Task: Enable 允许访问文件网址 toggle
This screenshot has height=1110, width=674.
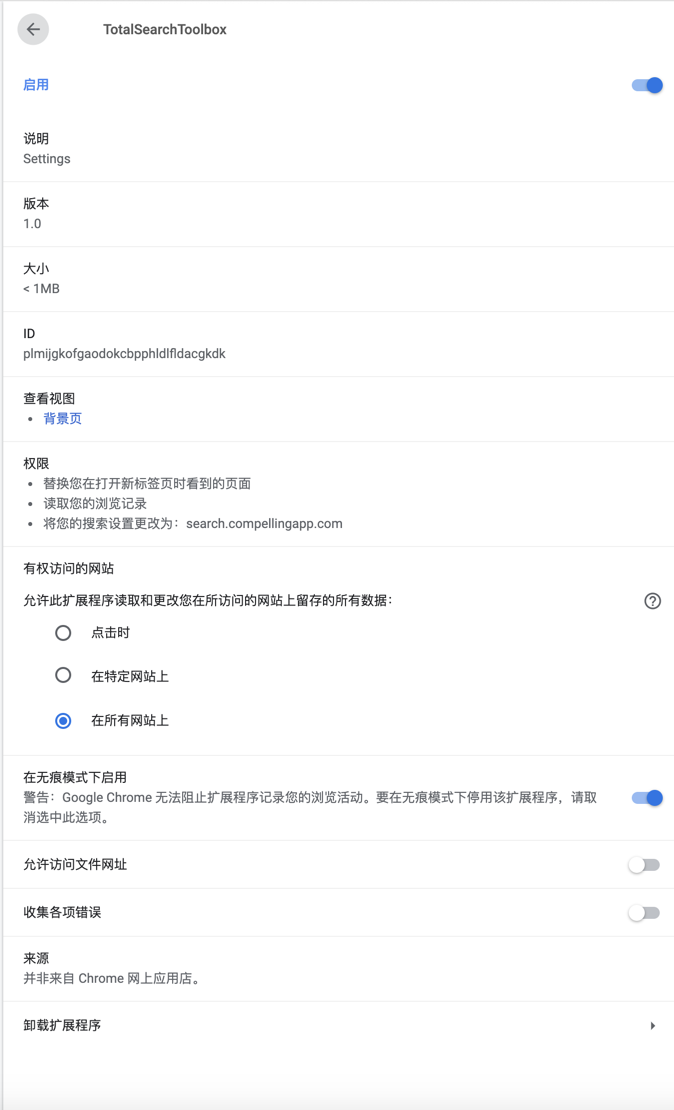Action: pyautogui.click(x=643, y=865)
